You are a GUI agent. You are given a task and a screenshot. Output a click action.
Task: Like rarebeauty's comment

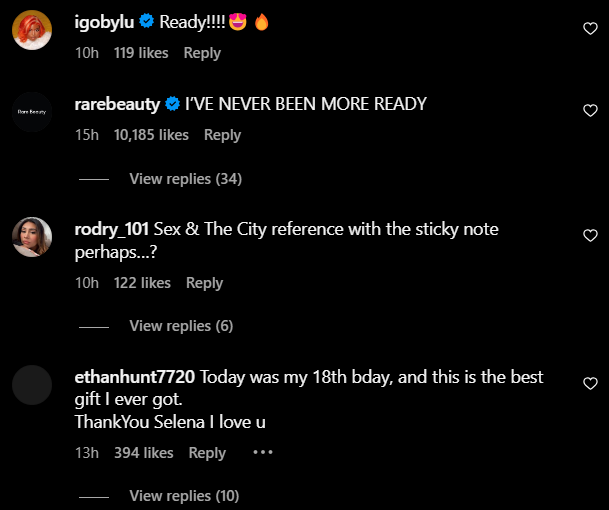pyautogui.click(x=590, y=111)
